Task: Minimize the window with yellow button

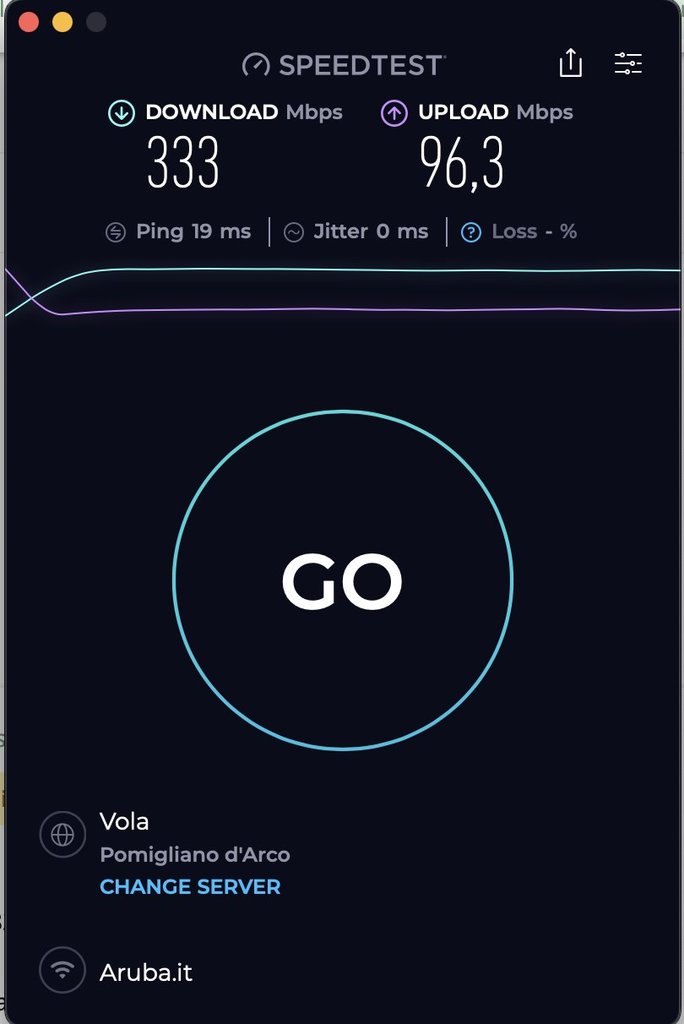Action: click(x=62, y=22)
